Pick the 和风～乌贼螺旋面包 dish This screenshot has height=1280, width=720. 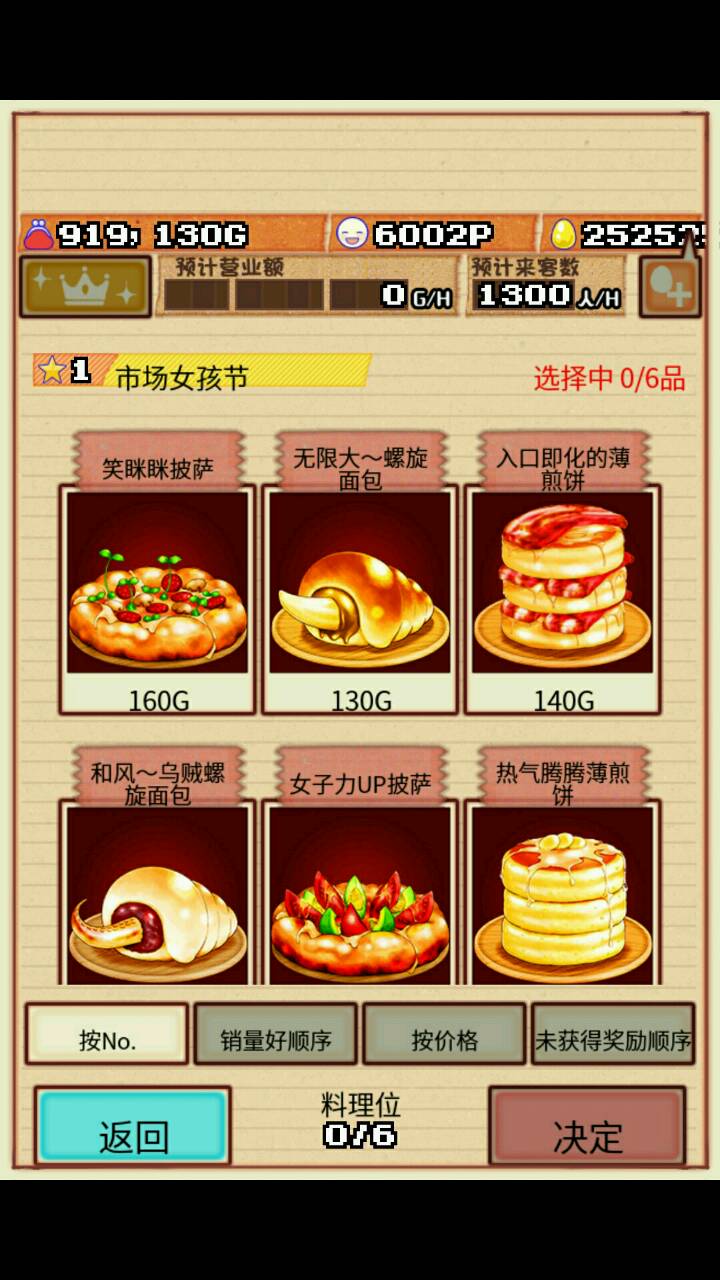click(x=158, y=890)
